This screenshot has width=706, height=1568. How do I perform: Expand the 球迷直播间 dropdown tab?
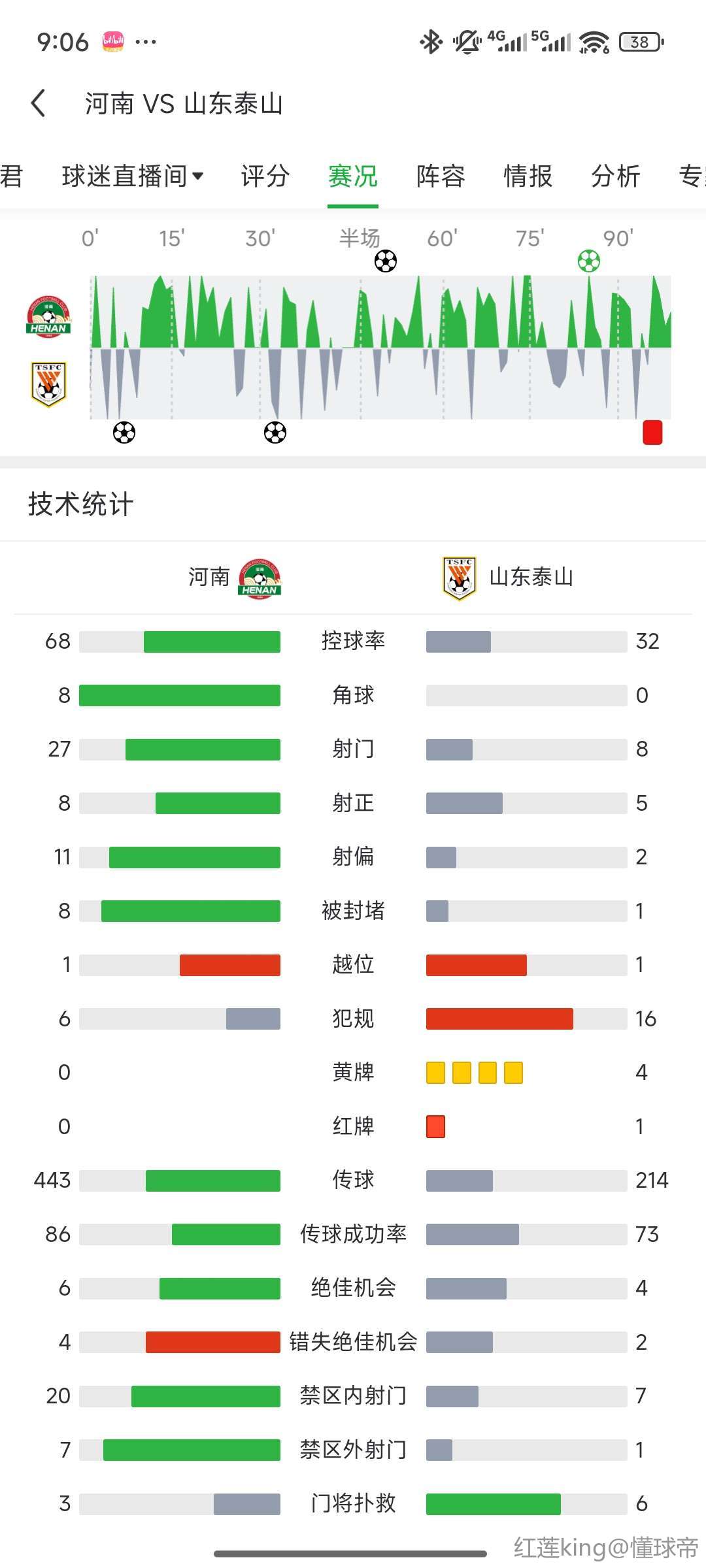(x=133, y=176)
